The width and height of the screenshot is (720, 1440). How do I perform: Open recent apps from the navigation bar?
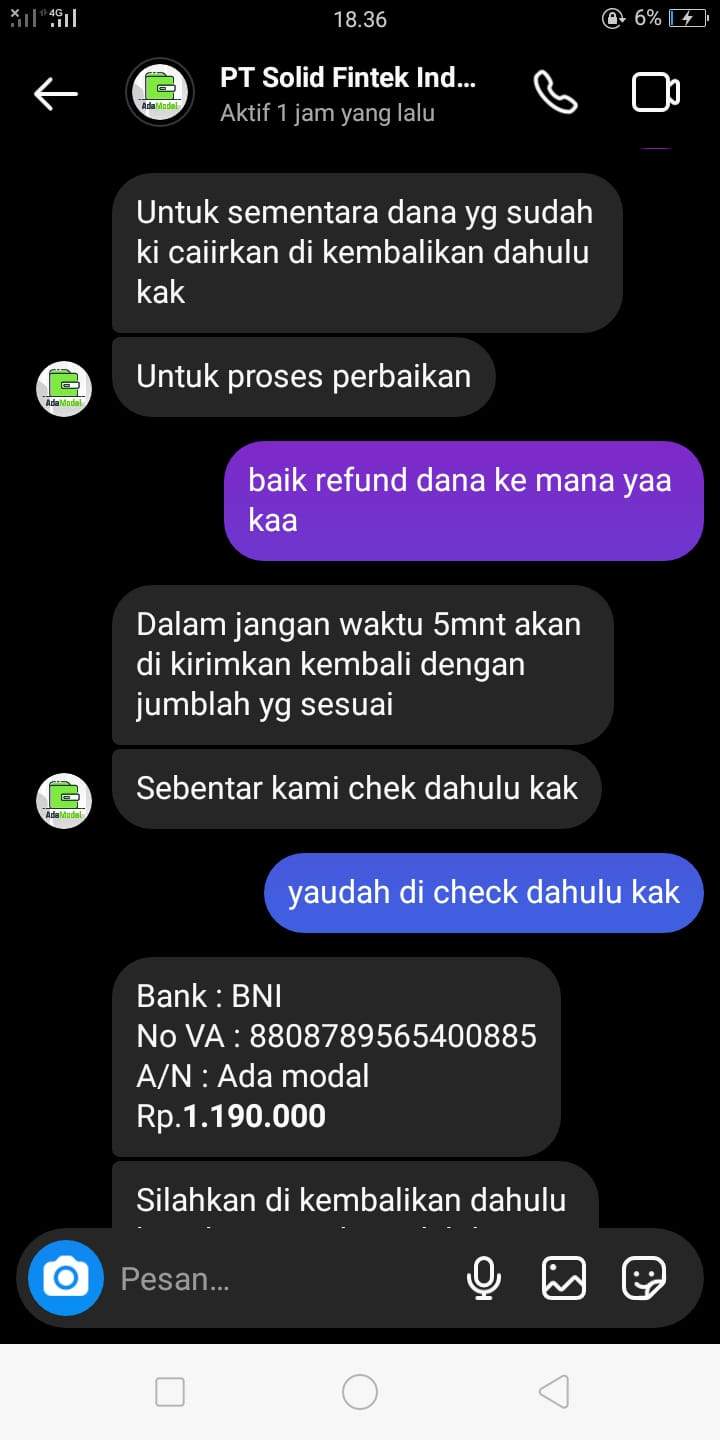[170, 1391]
